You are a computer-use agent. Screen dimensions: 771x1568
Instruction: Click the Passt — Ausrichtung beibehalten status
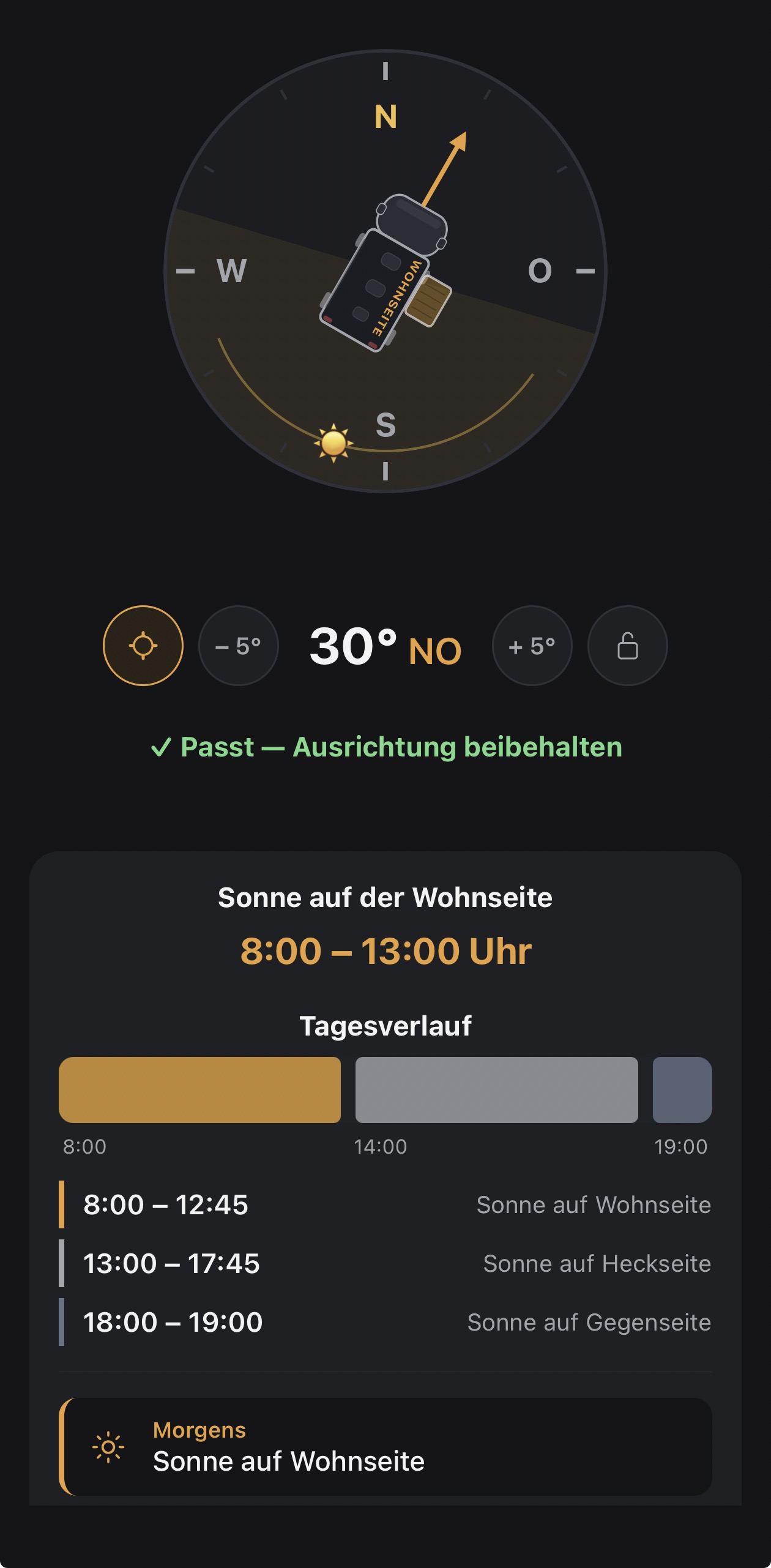(x=386, y=747)
